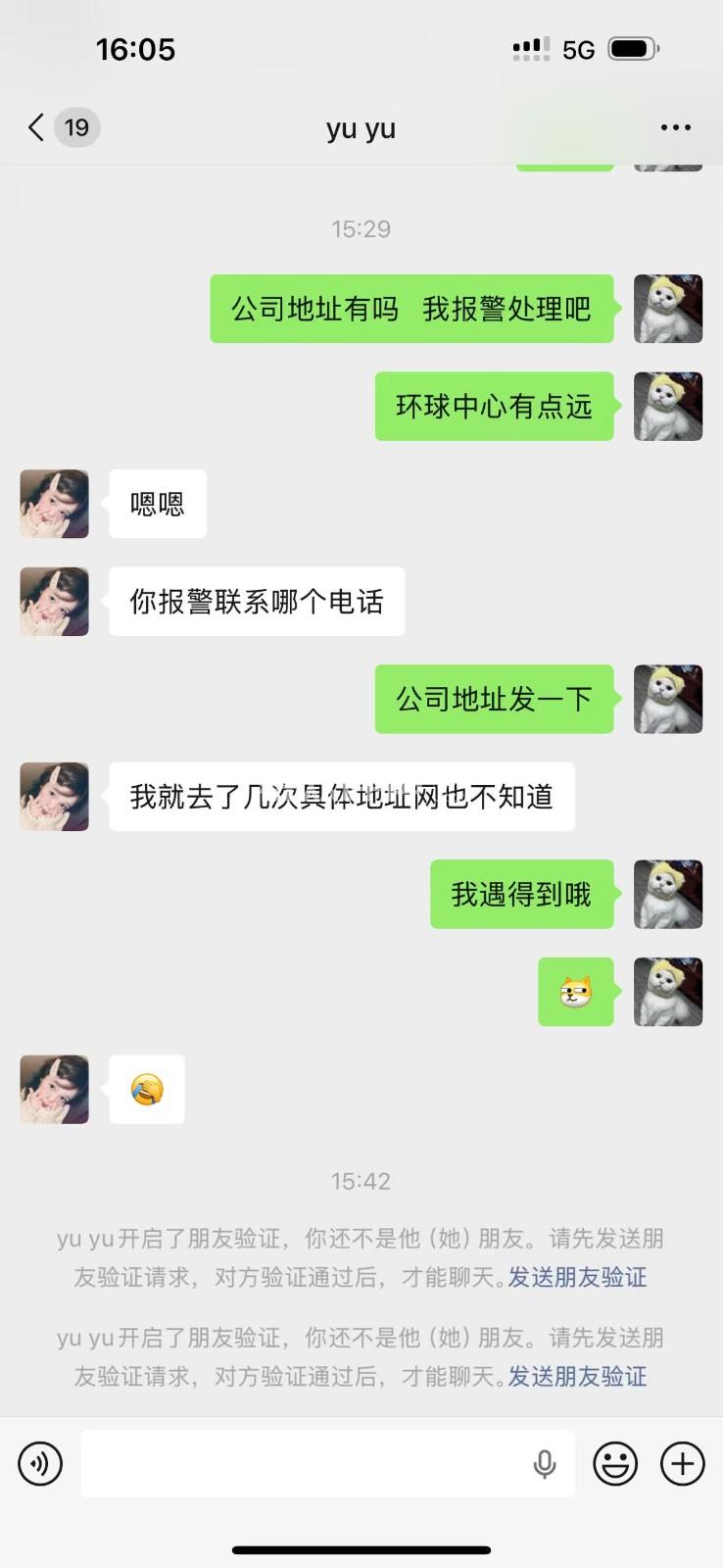Switch to hold-to-talk voice mode
Image resolution: width=723 pixels, height=1568 pixels.
point(40,1464)
